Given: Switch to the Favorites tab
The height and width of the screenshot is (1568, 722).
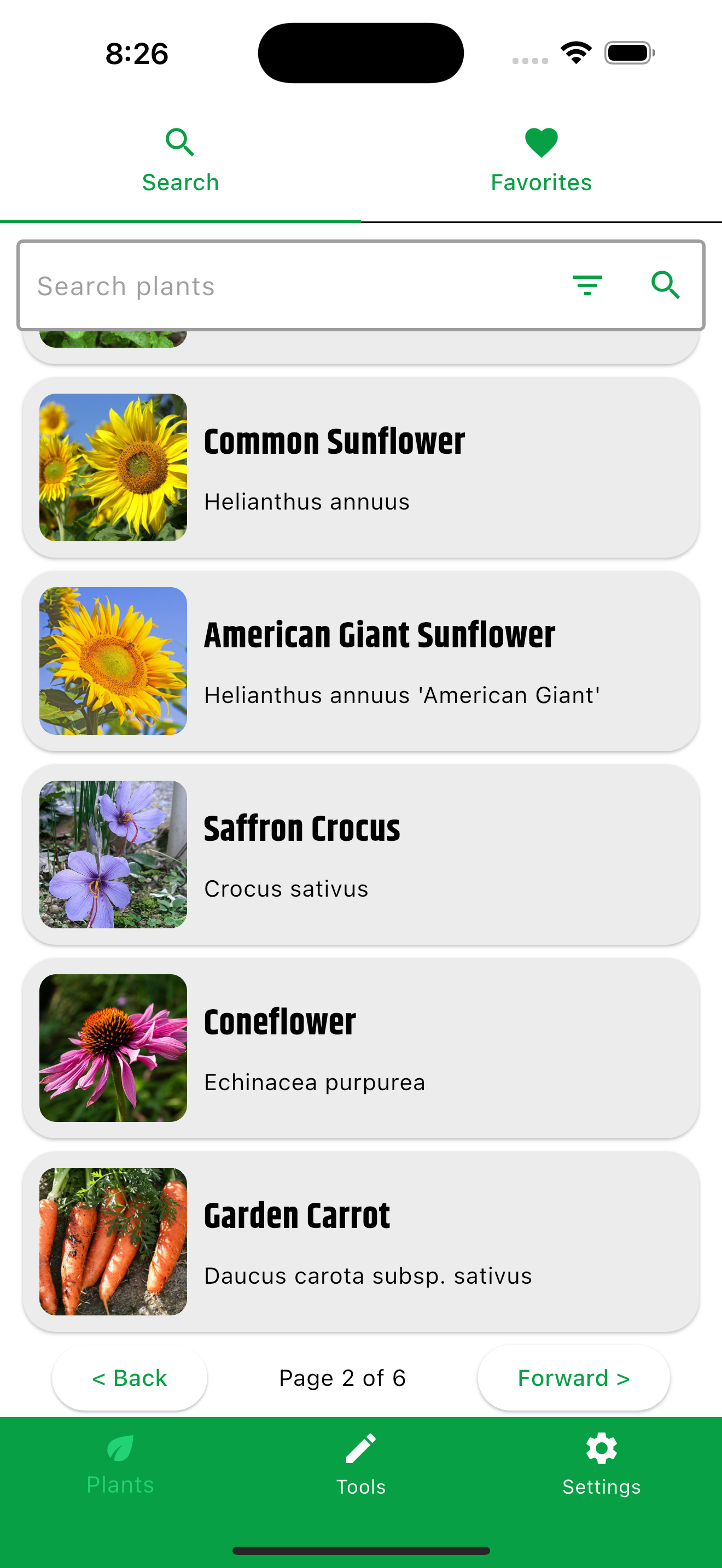Looking at the screenshot, I should click(x=541, y=161).
